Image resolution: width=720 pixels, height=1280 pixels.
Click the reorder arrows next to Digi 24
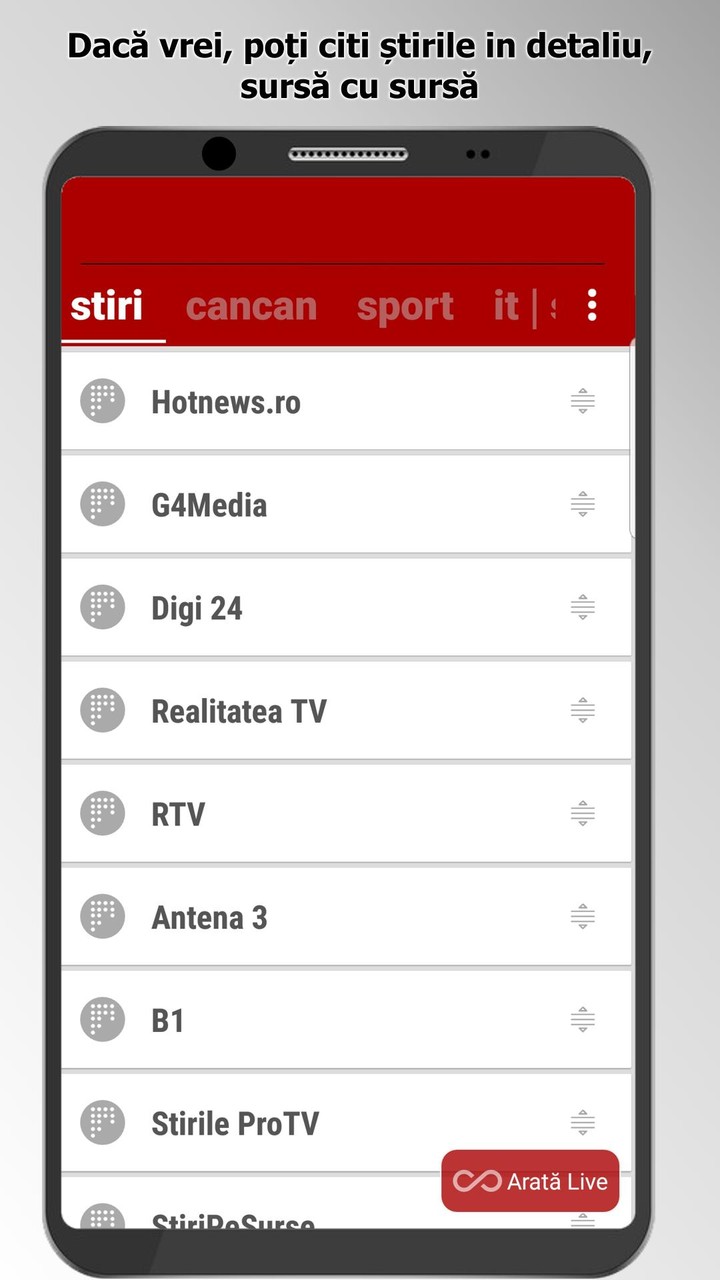pyautogui.click(x=581, y=607)
